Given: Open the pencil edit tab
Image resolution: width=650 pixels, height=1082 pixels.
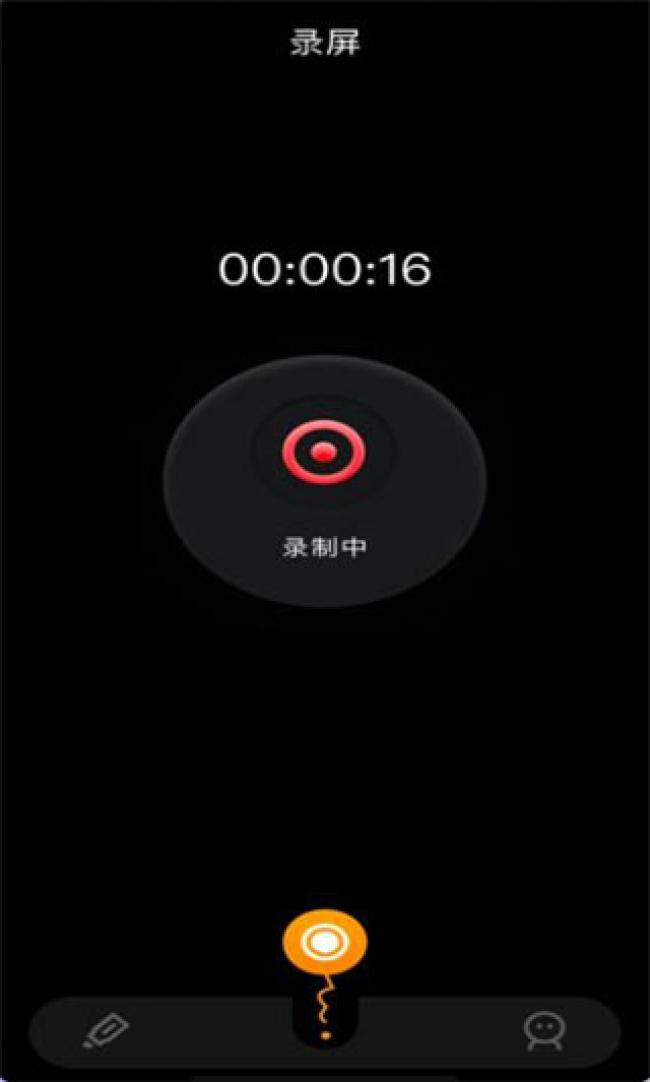Looking at the screenshot, I should [x=106, y=1032].
